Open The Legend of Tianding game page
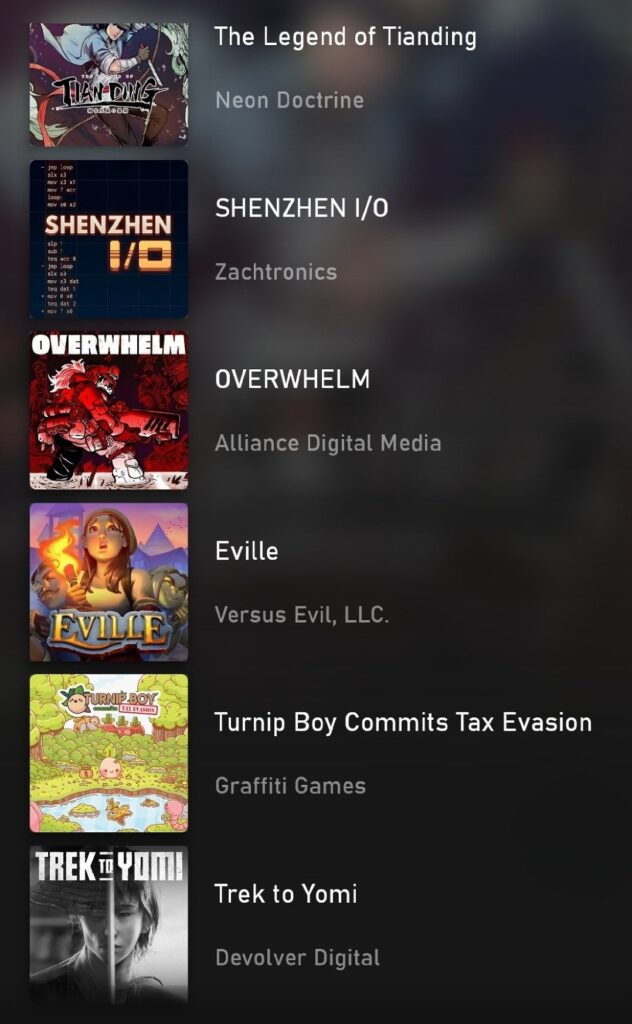The height and width of the screenshot is (1024, 632). (x=345, y=39)
